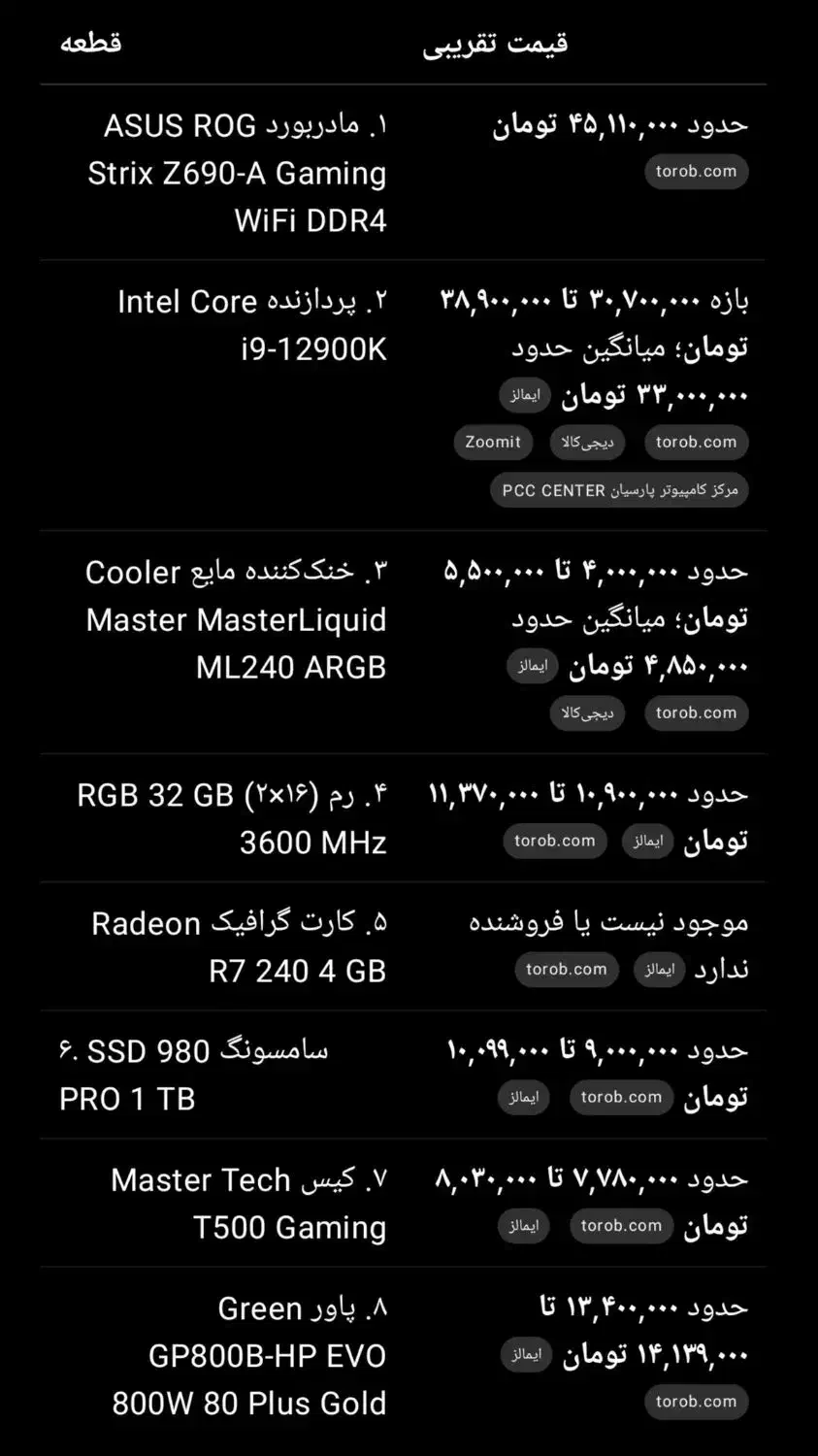Open torob.com source for Intel Core i9-12900K
818x1456 pixels.
[x=696, y=443]
